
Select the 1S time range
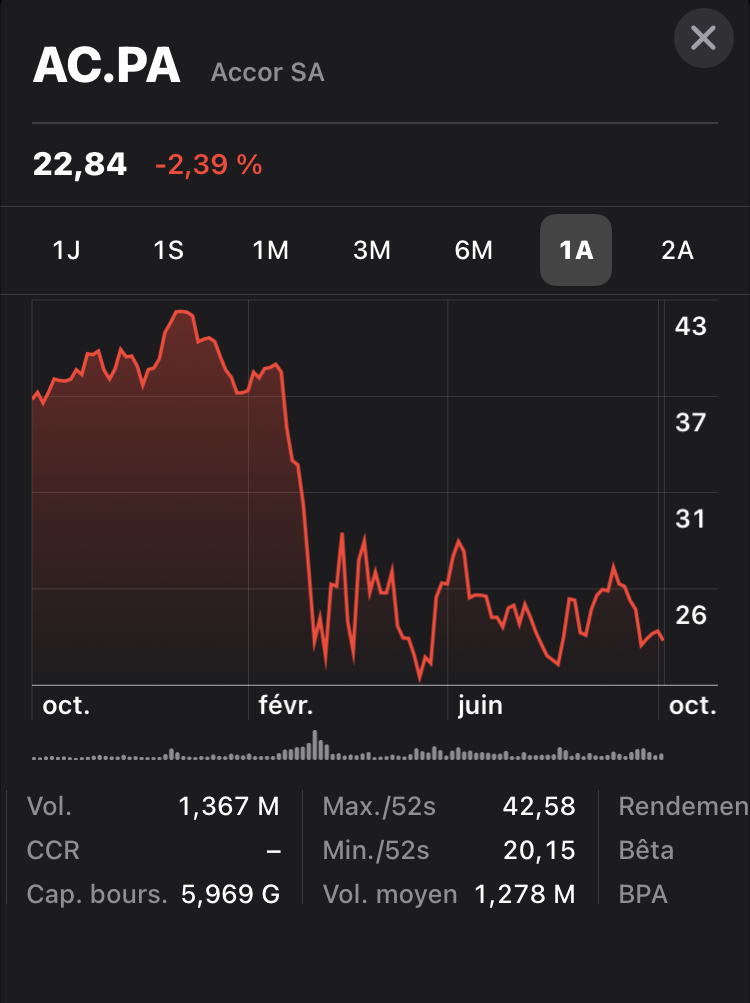click(x=167, y=251)
